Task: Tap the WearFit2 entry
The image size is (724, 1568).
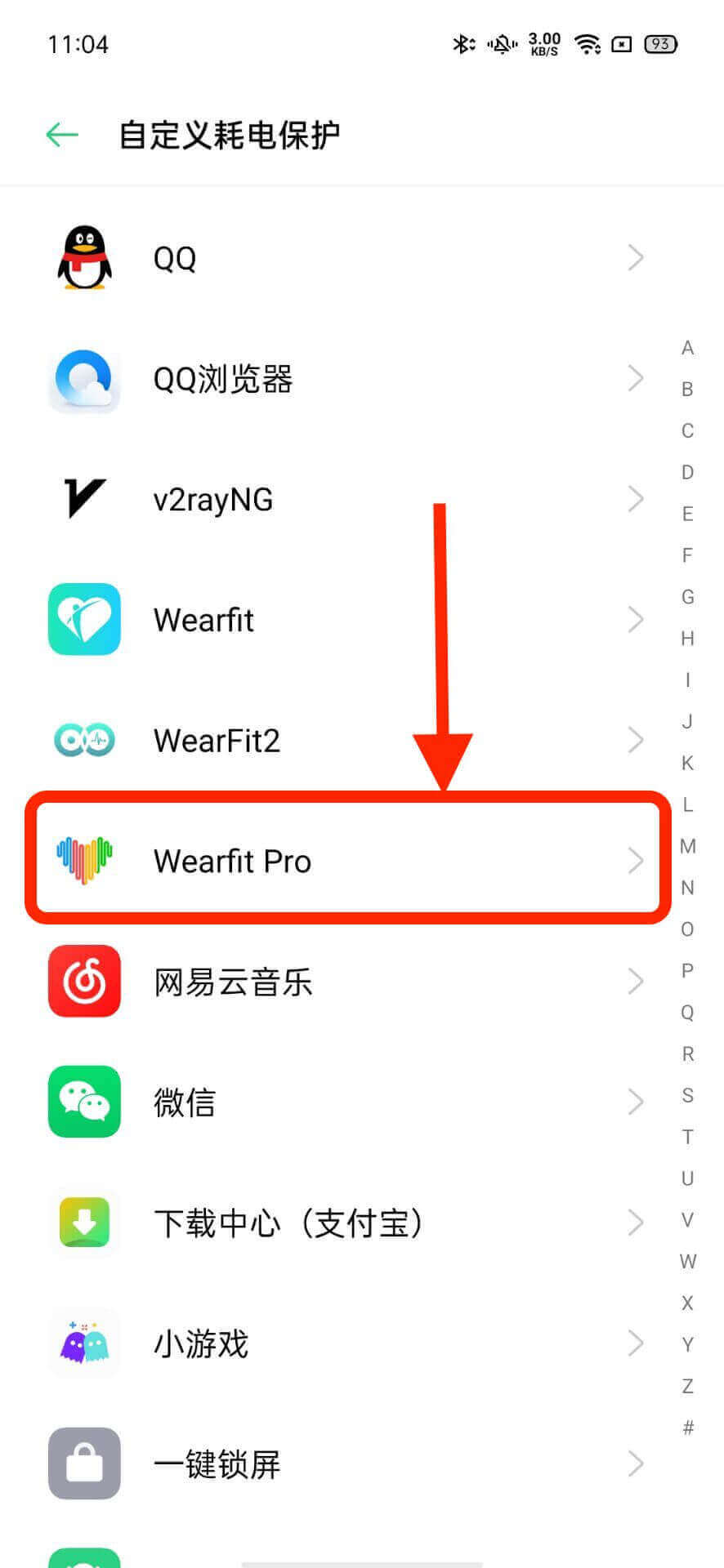Action: 343,741
